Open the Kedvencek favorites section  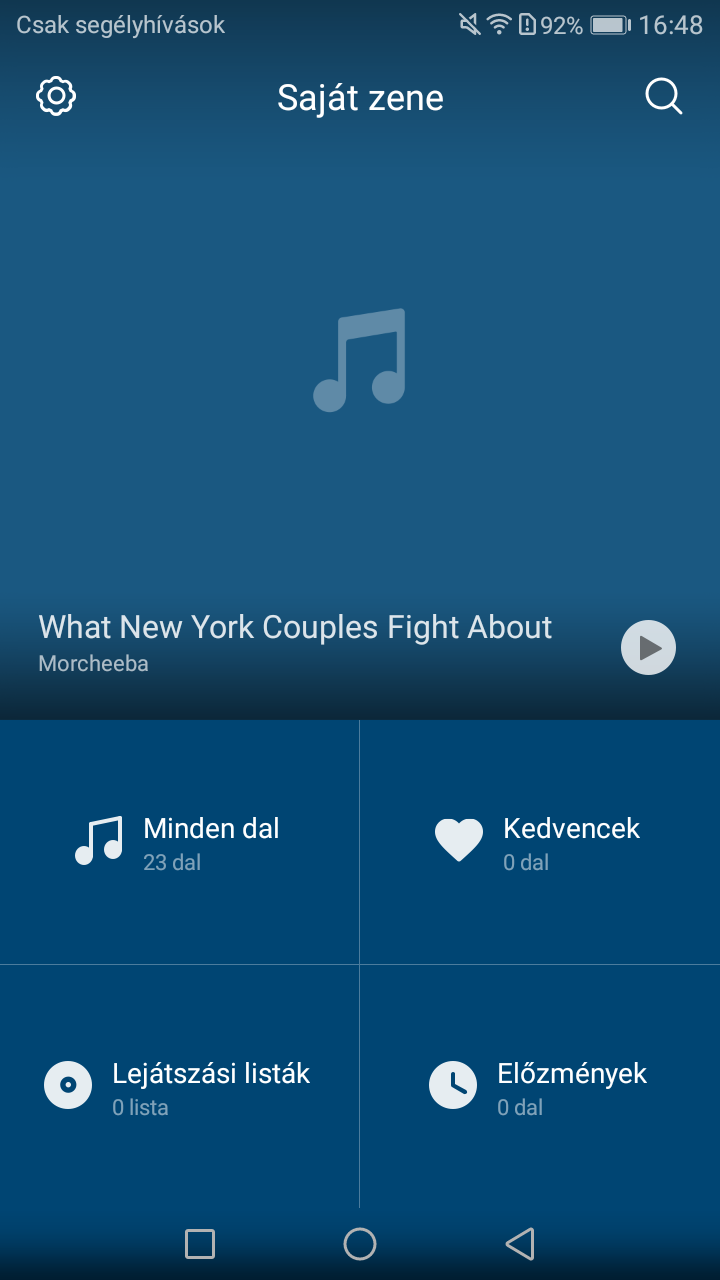coord(540,842)
